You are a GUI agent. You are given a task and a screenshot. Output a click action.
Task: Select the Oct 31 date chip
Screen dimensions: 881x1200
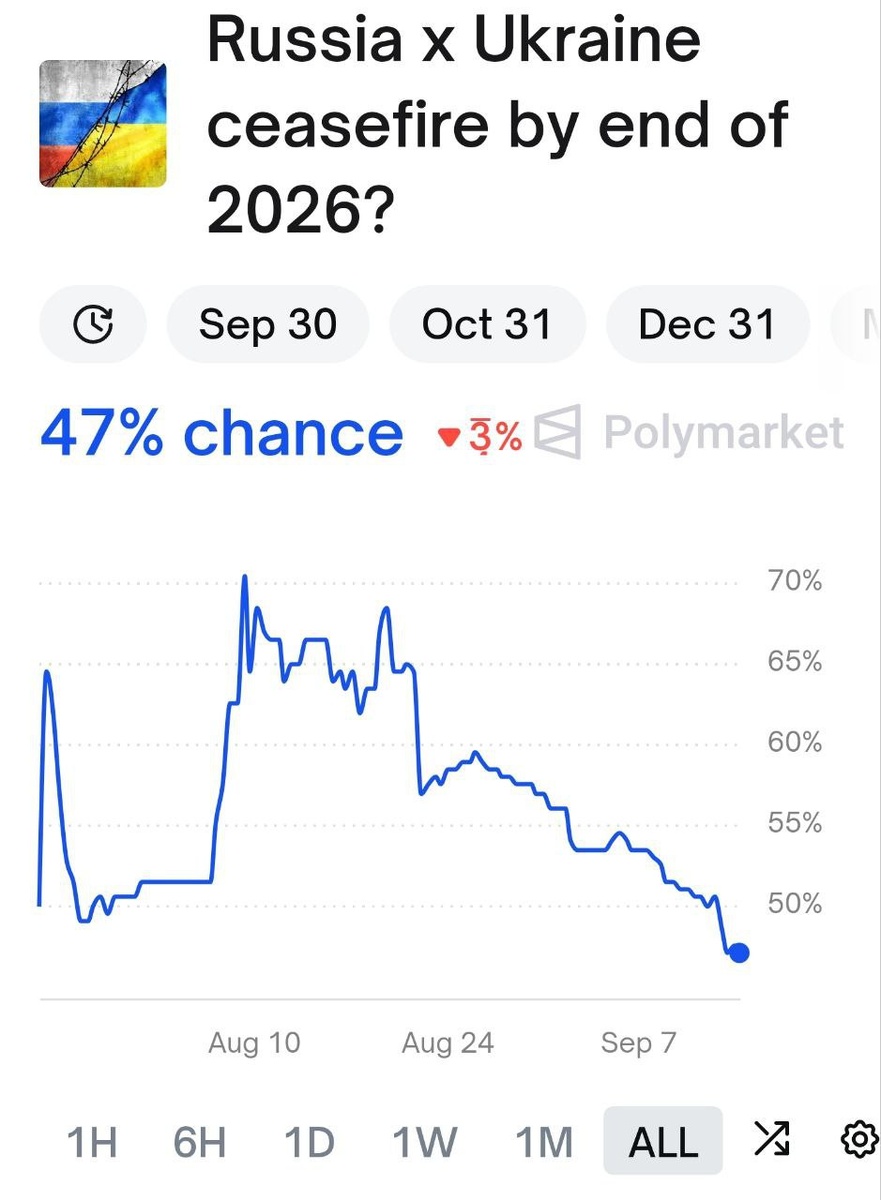[x=486, y=324]
